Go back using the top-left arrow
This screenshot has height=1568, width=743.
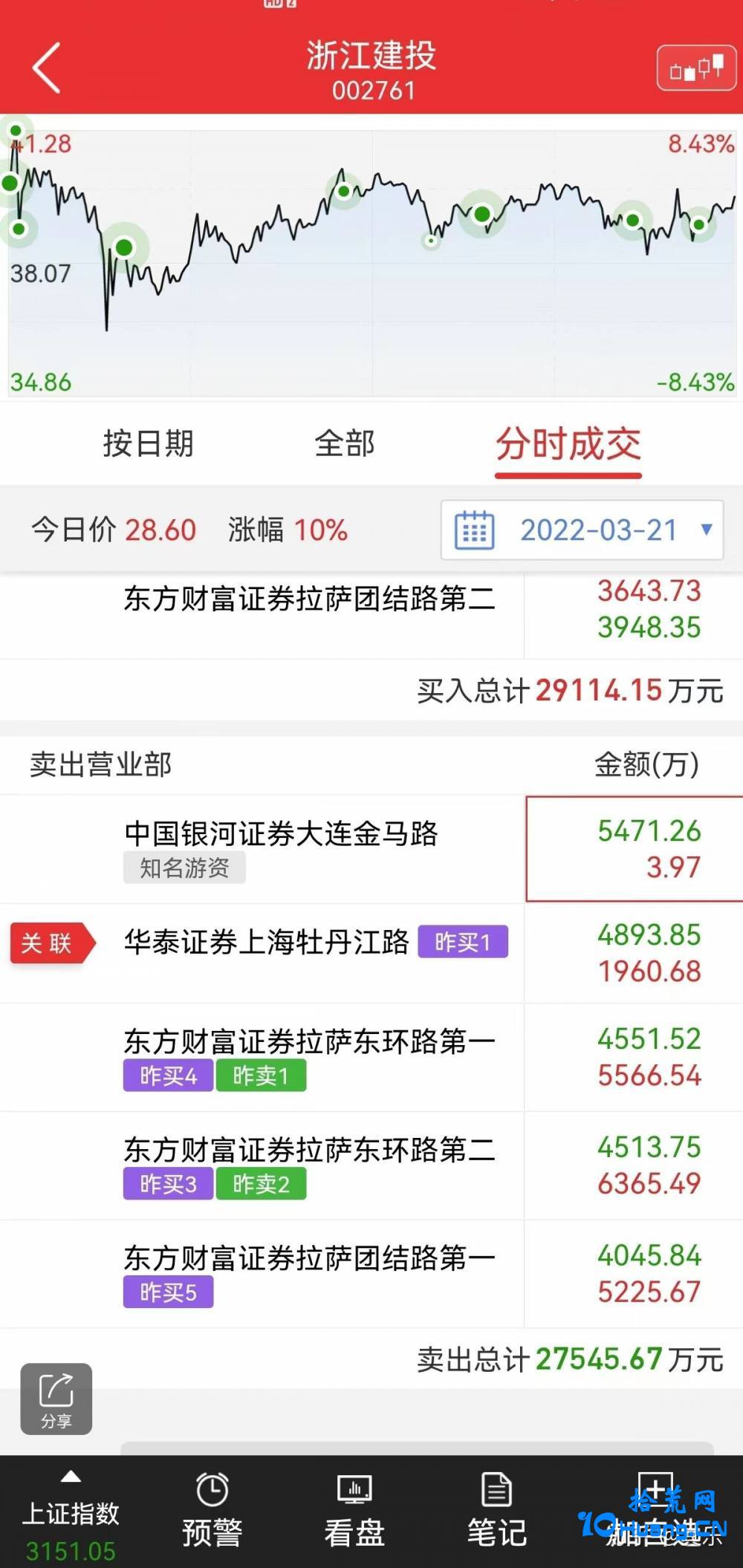(x=46, y=68)
